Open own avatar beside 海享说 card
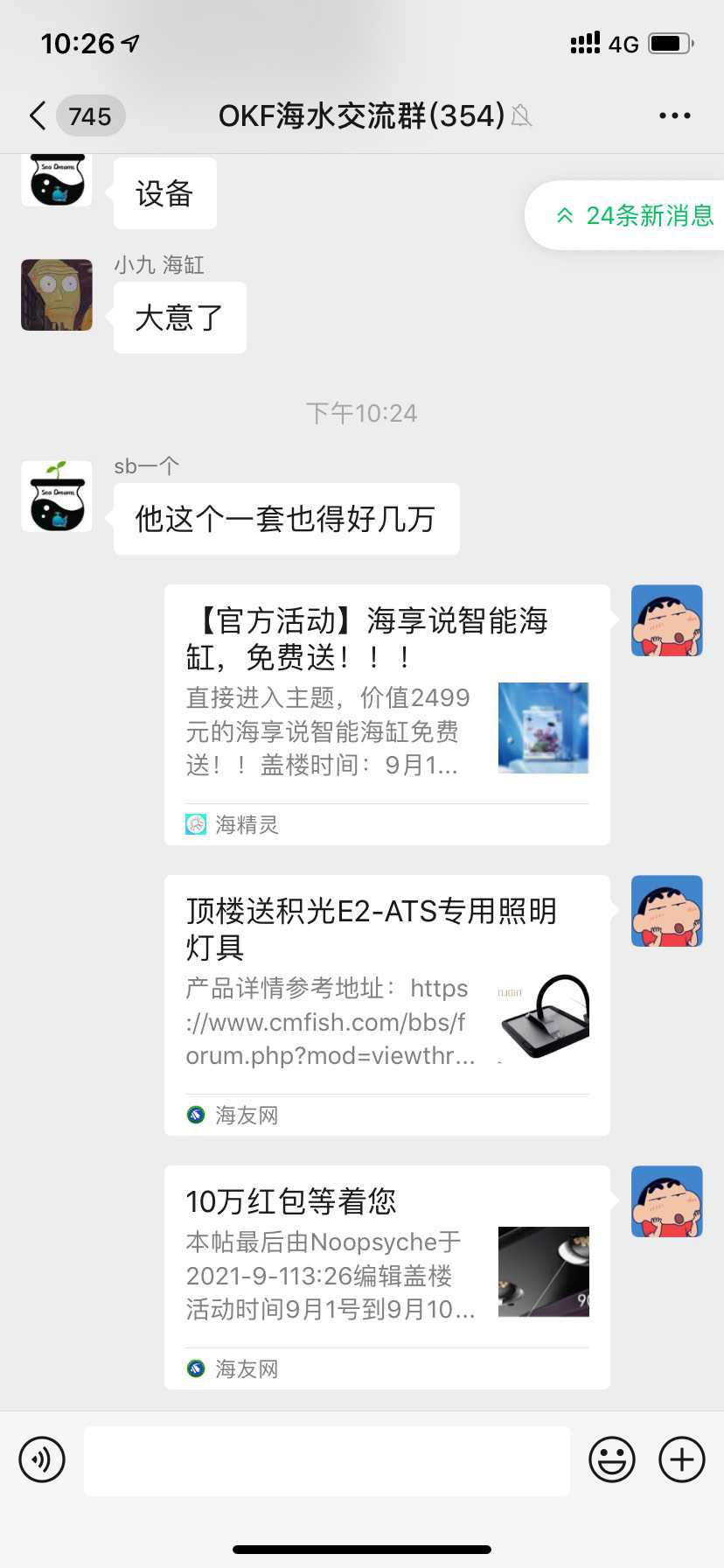 point(666,620)
